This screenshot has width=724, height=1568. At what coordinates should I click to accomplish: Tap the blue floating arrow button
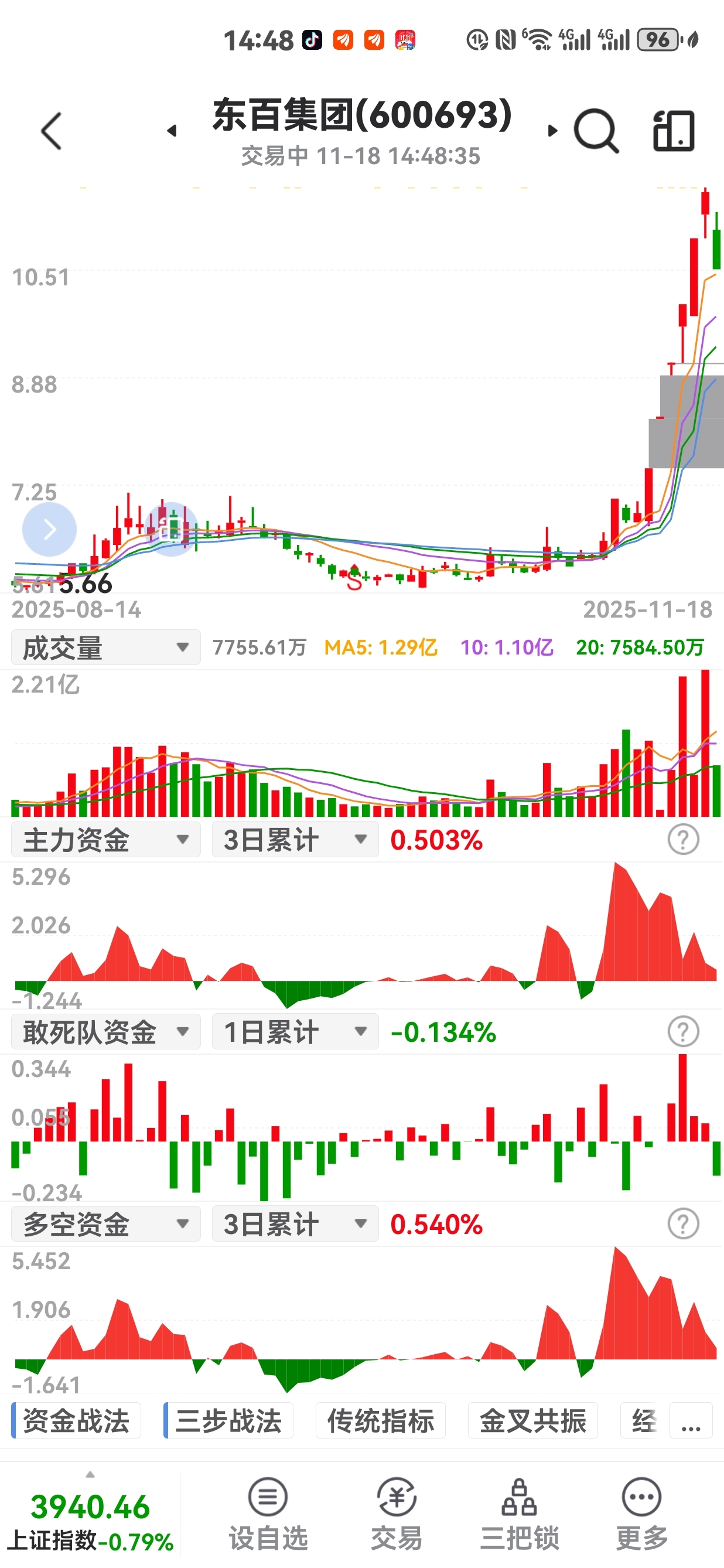click(49, 530)
